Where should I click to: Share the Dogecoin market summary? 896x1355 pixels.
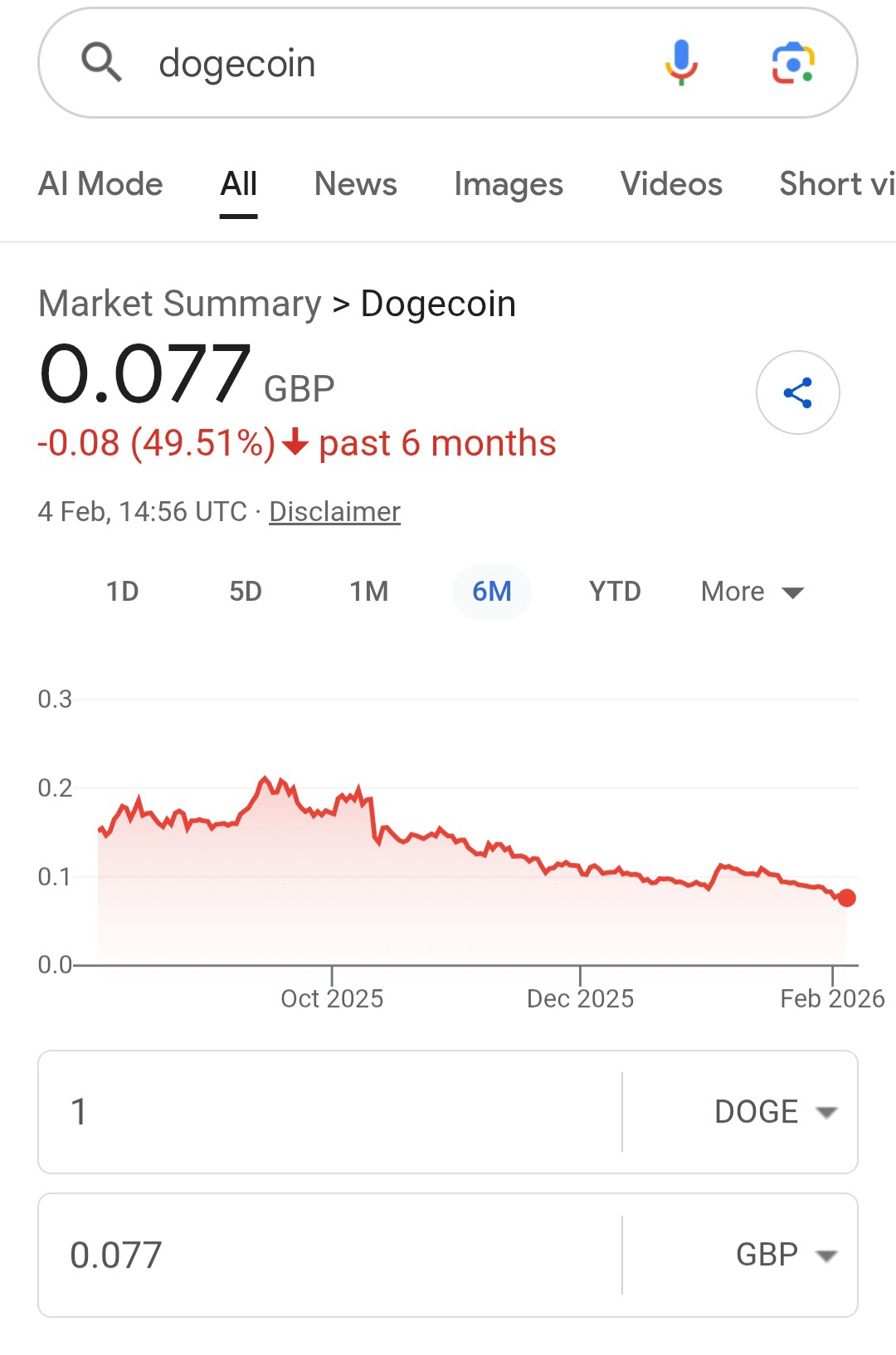pos(797,392)
